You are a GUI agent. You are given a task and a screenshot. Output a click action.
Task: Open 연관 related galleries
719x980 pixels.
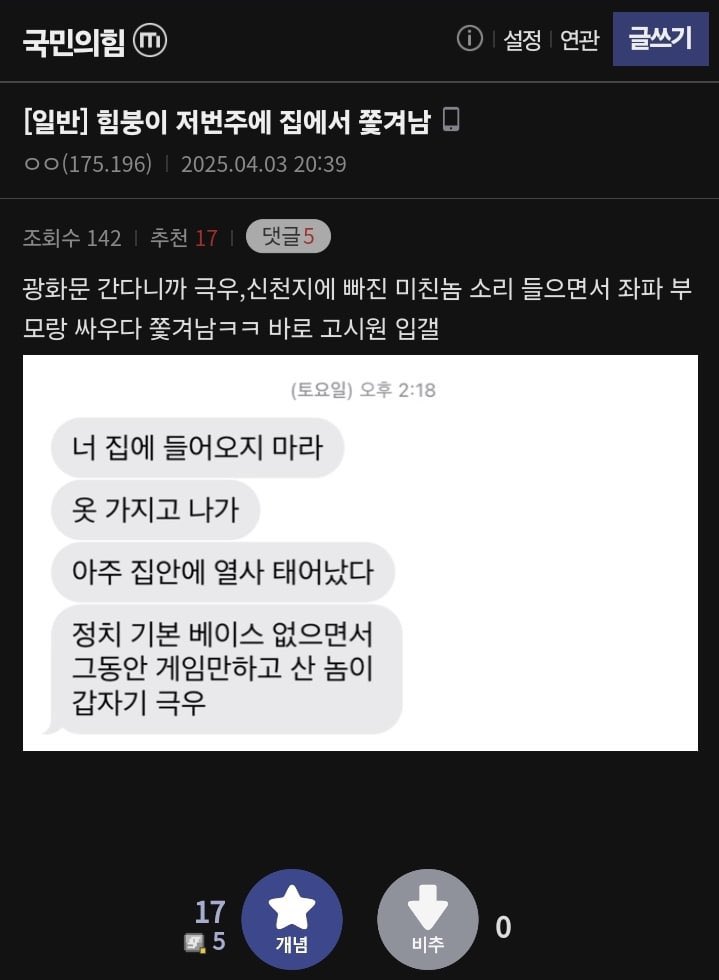pyautogui.click(x=579, y=40)
